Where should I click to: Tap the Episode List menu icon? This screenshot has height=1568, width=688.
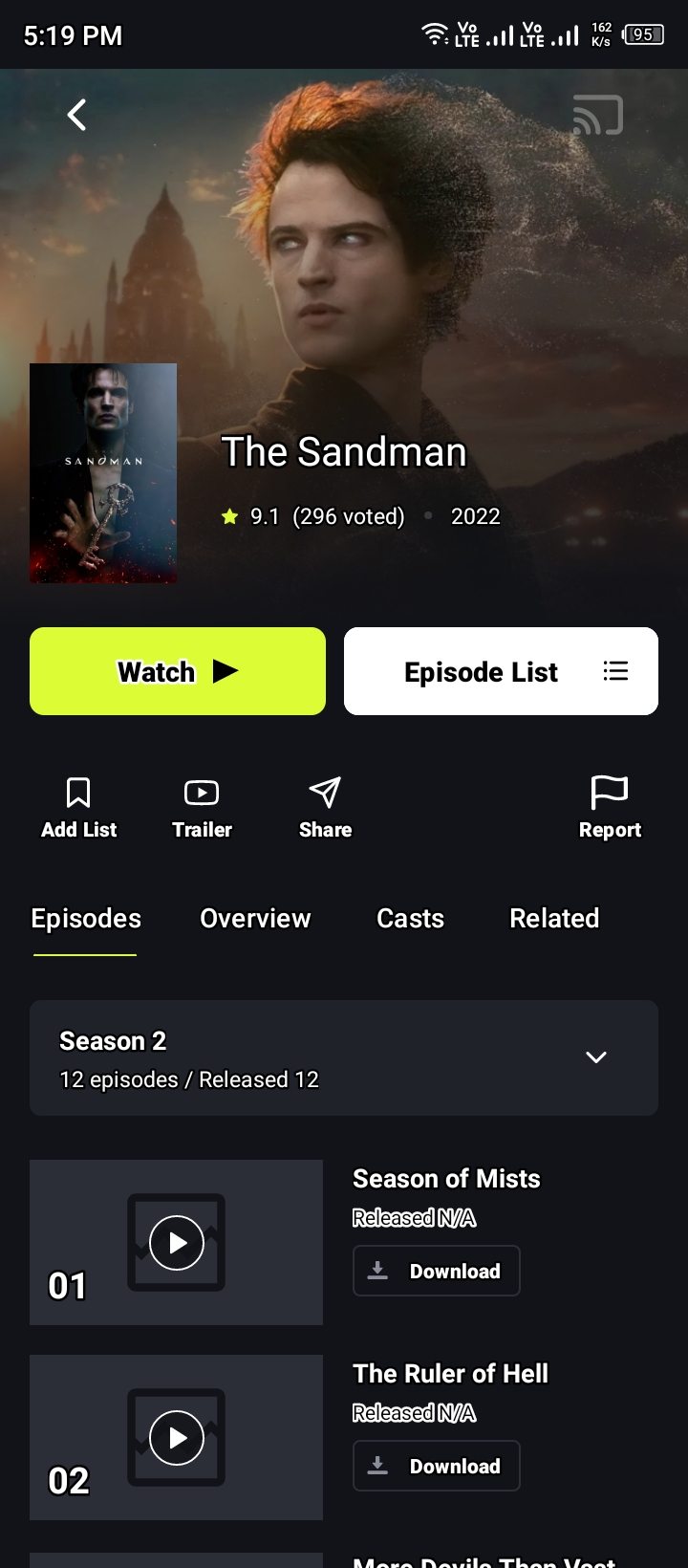(616, 671)
